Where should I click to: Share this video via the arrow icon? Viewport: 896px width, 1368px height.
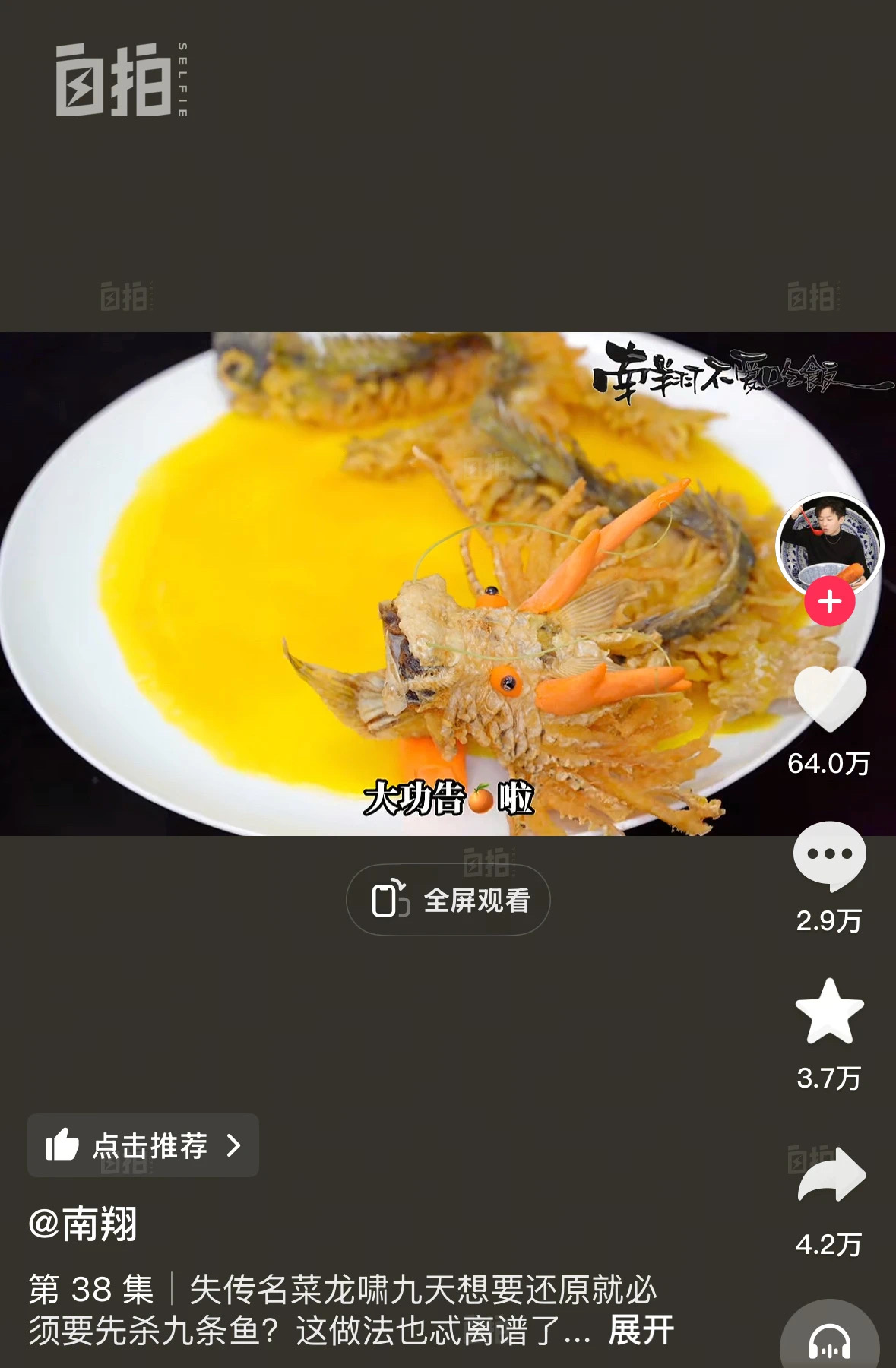click(831, 1175)
